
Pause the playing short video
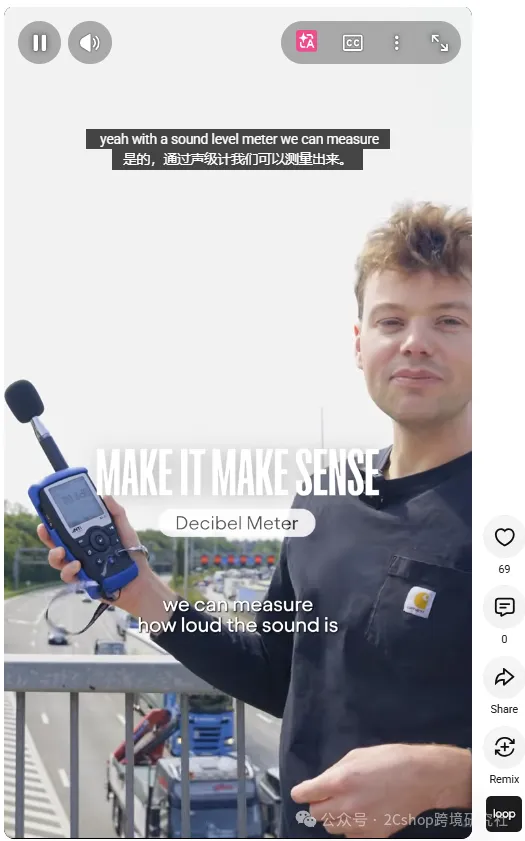click(x=39, y=42)
